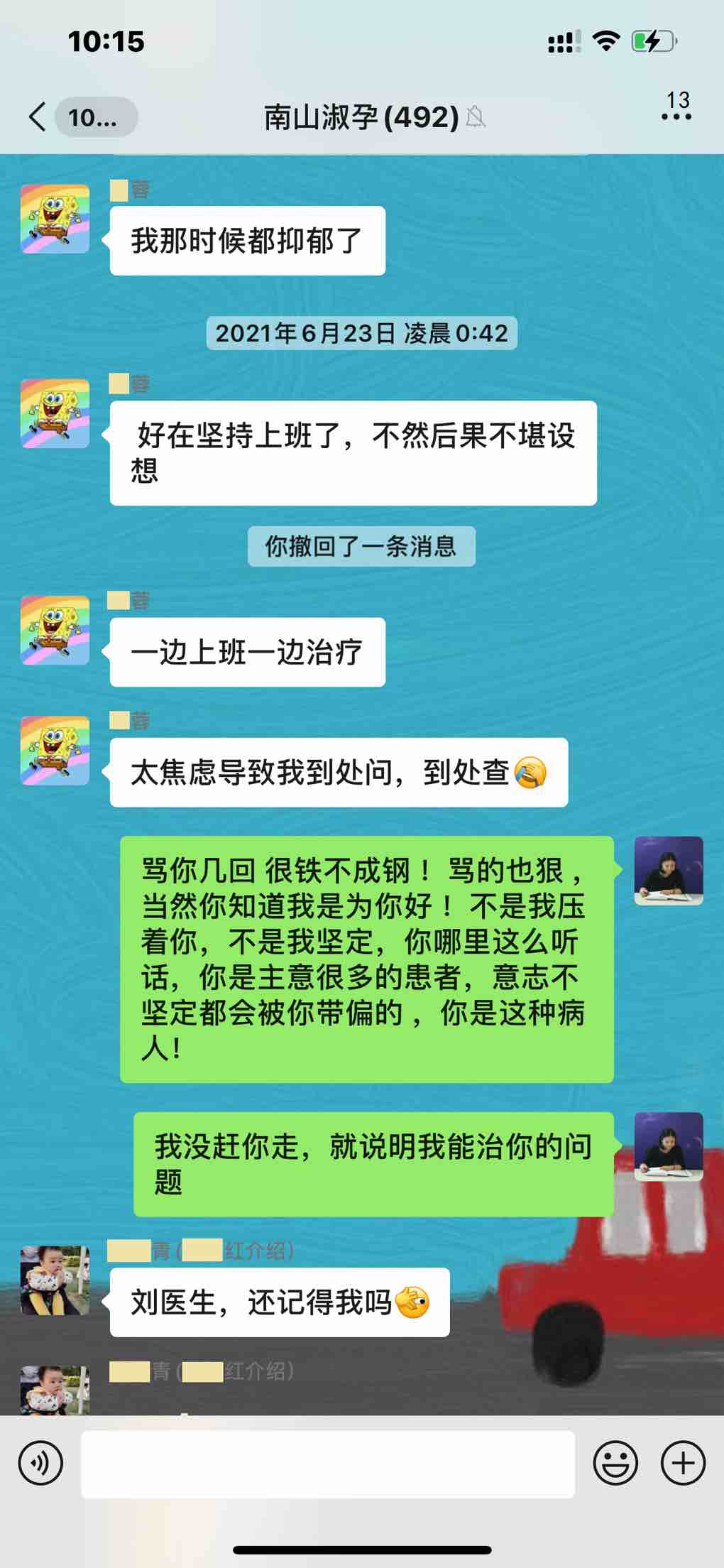Open own avatar beside 我没赶你走 message
This screenshot has width=724, height=1568.
tap(668, 1147)
